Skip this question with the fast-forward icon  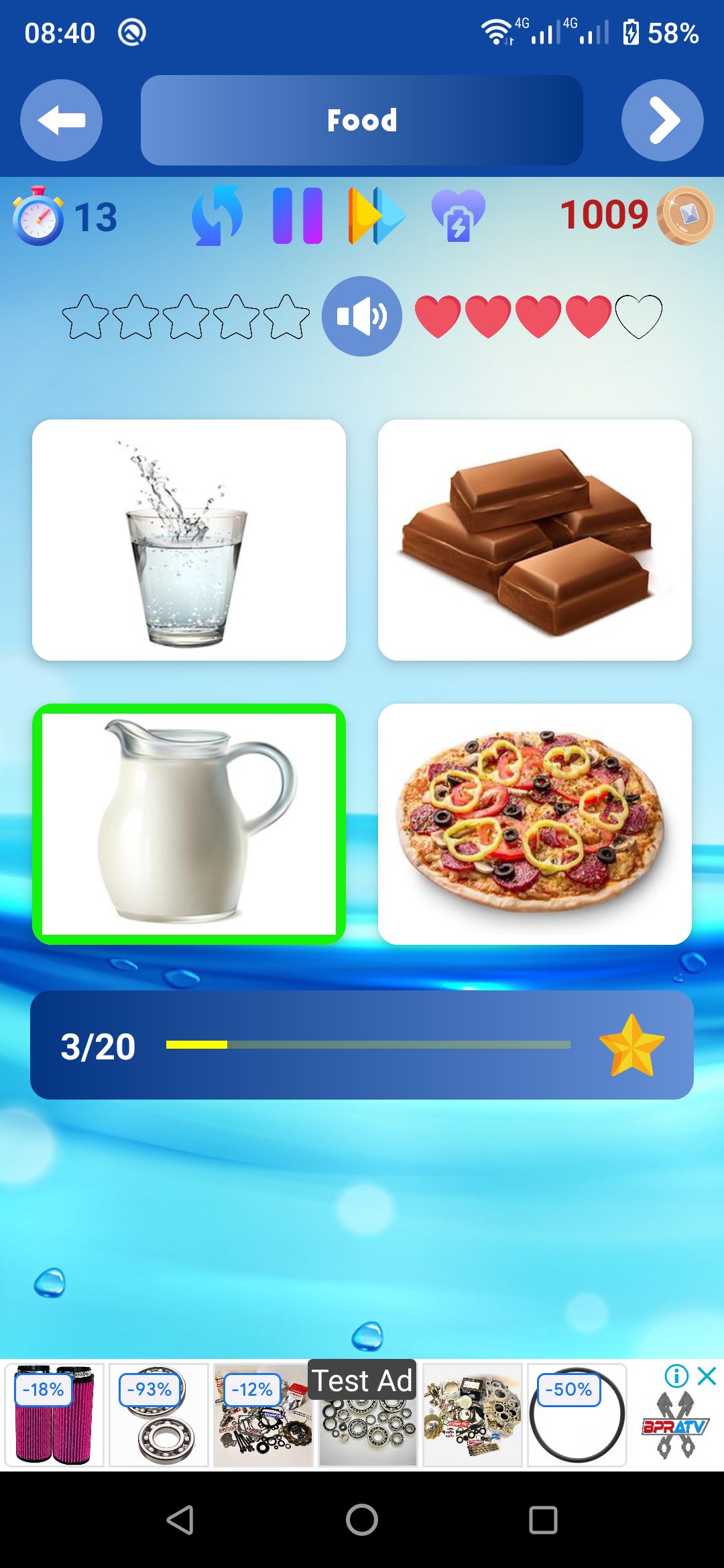pos(376,216)
